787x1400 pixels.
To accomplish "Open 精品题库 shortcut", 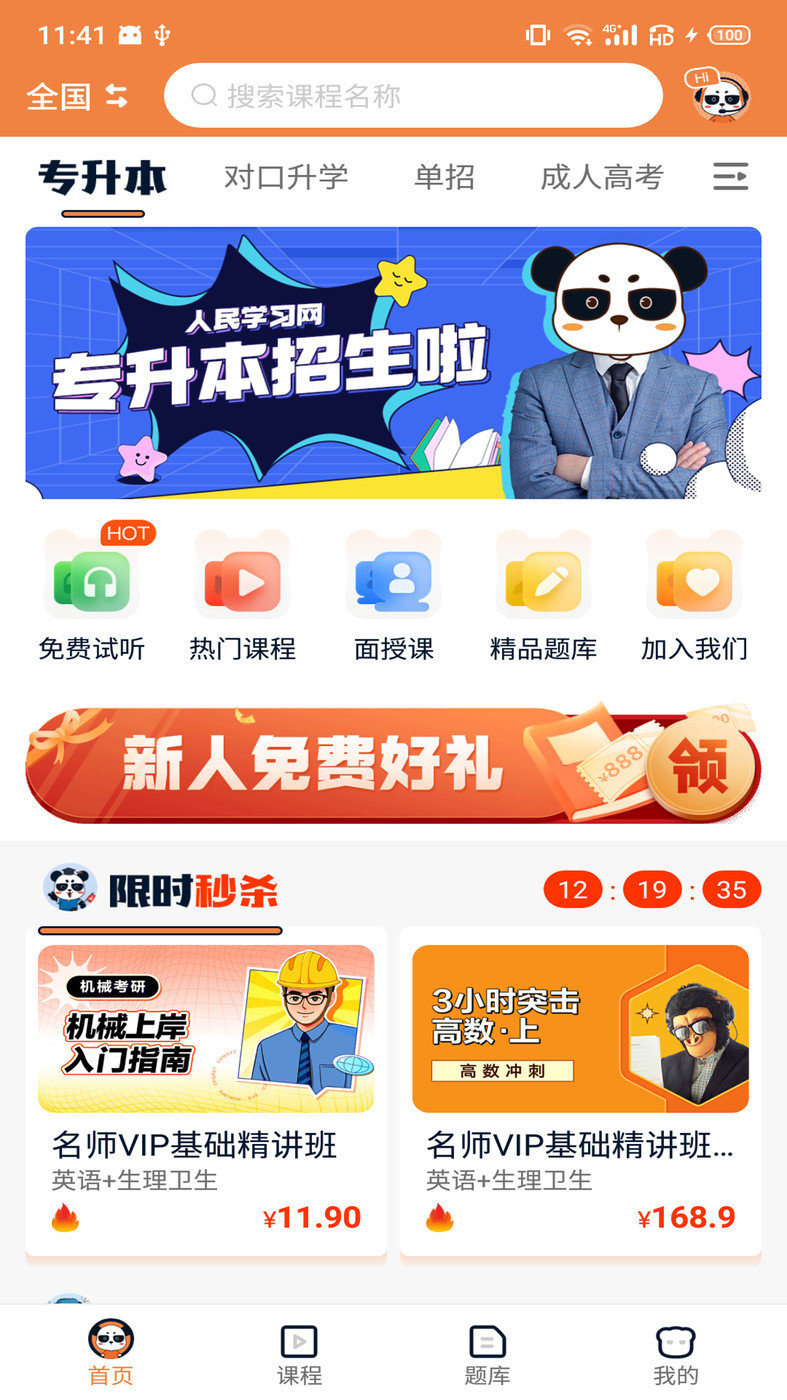I will 543,597.
